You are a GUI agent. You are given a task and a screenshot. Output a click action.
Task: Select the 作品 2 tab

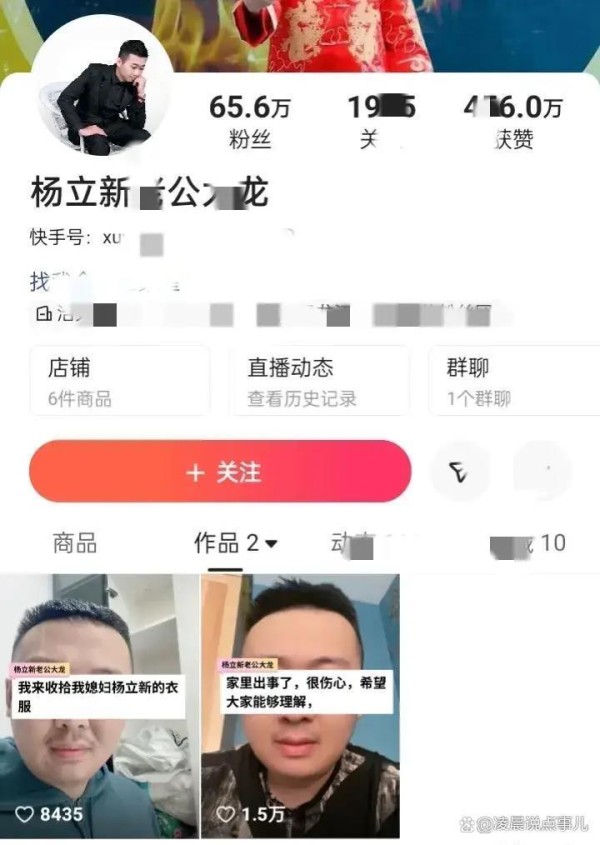236,543
